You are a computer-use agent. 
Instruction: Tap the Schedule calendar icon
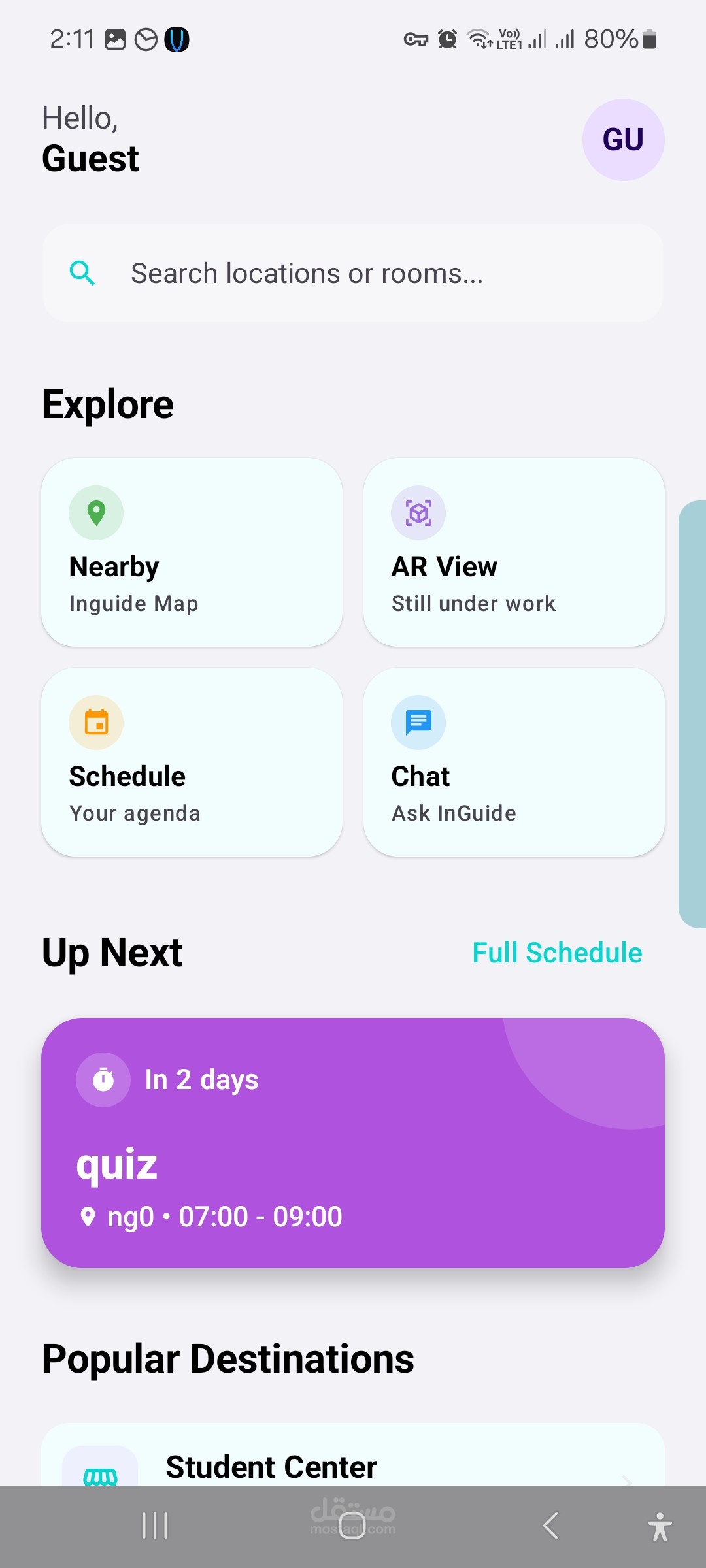96,722
